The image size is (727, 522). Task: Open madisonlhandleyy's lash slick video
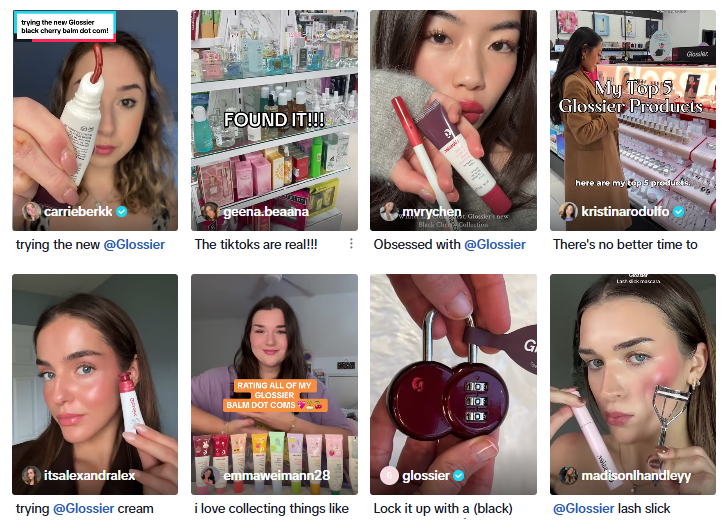click(633, 384)
